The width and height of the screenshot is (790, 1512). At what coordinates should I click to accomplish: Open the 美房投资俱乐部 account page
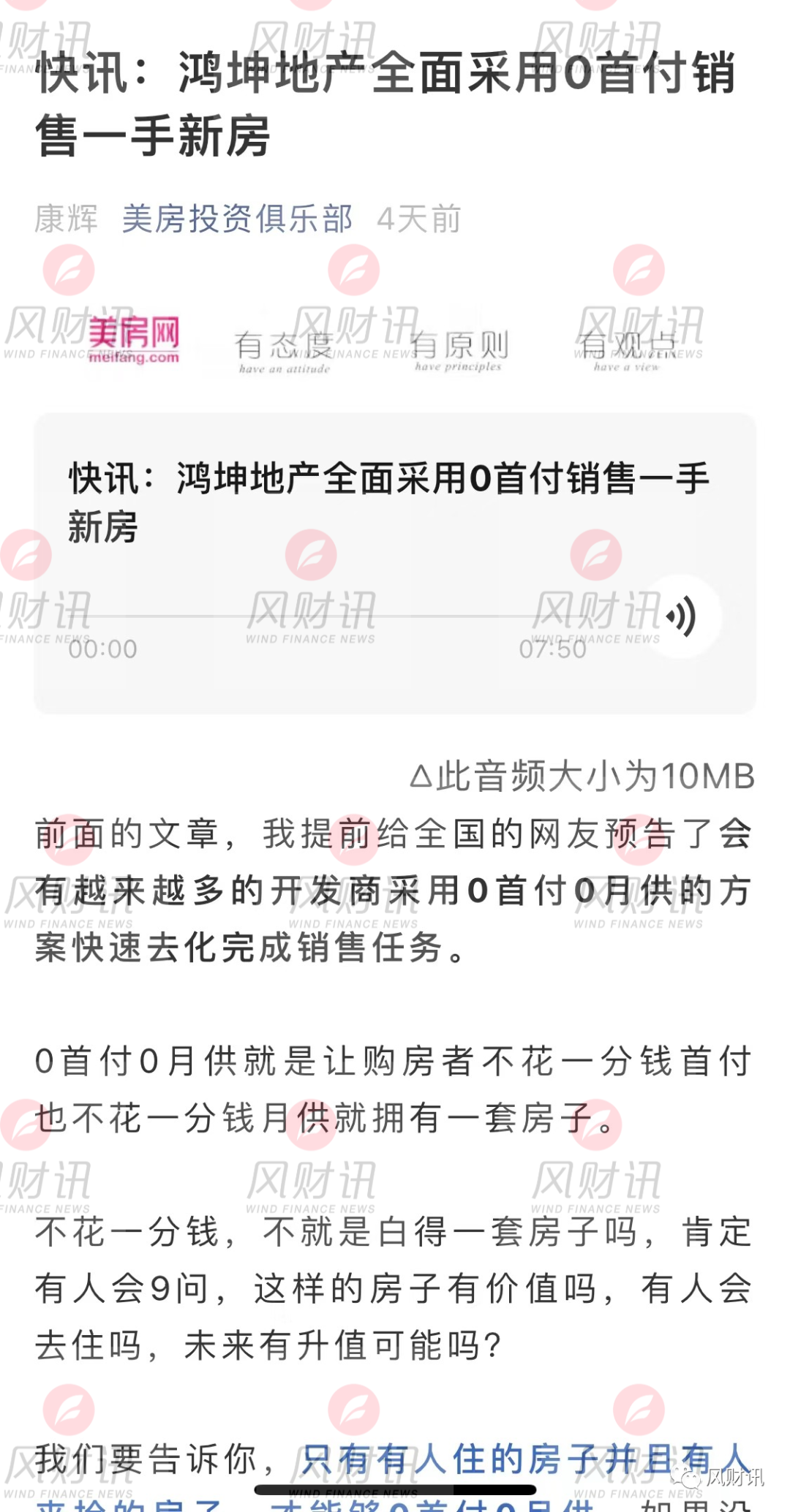coord(237,219)
